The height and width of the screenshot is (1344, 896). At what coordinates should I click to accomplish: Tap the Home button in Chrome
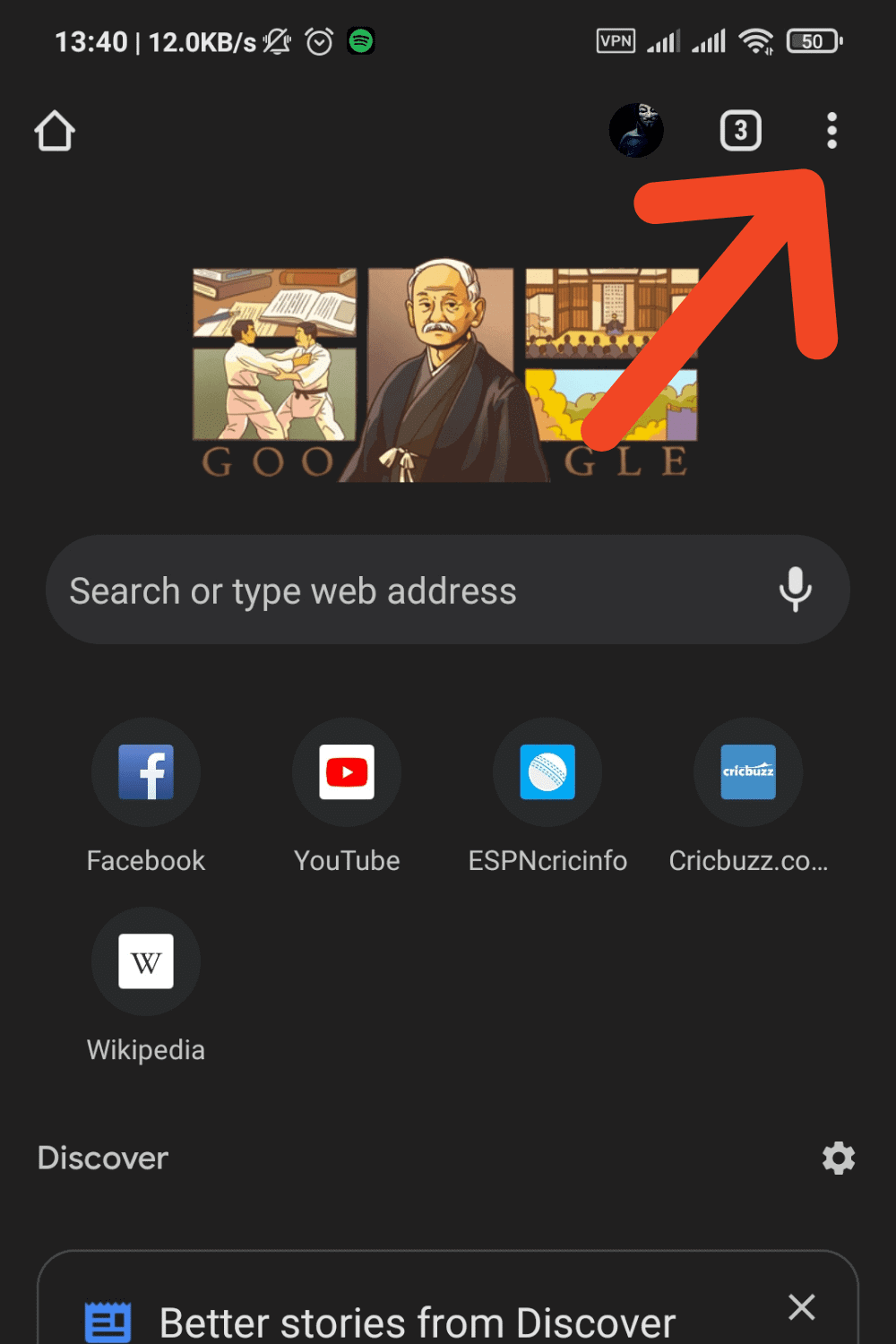(54, 130)
